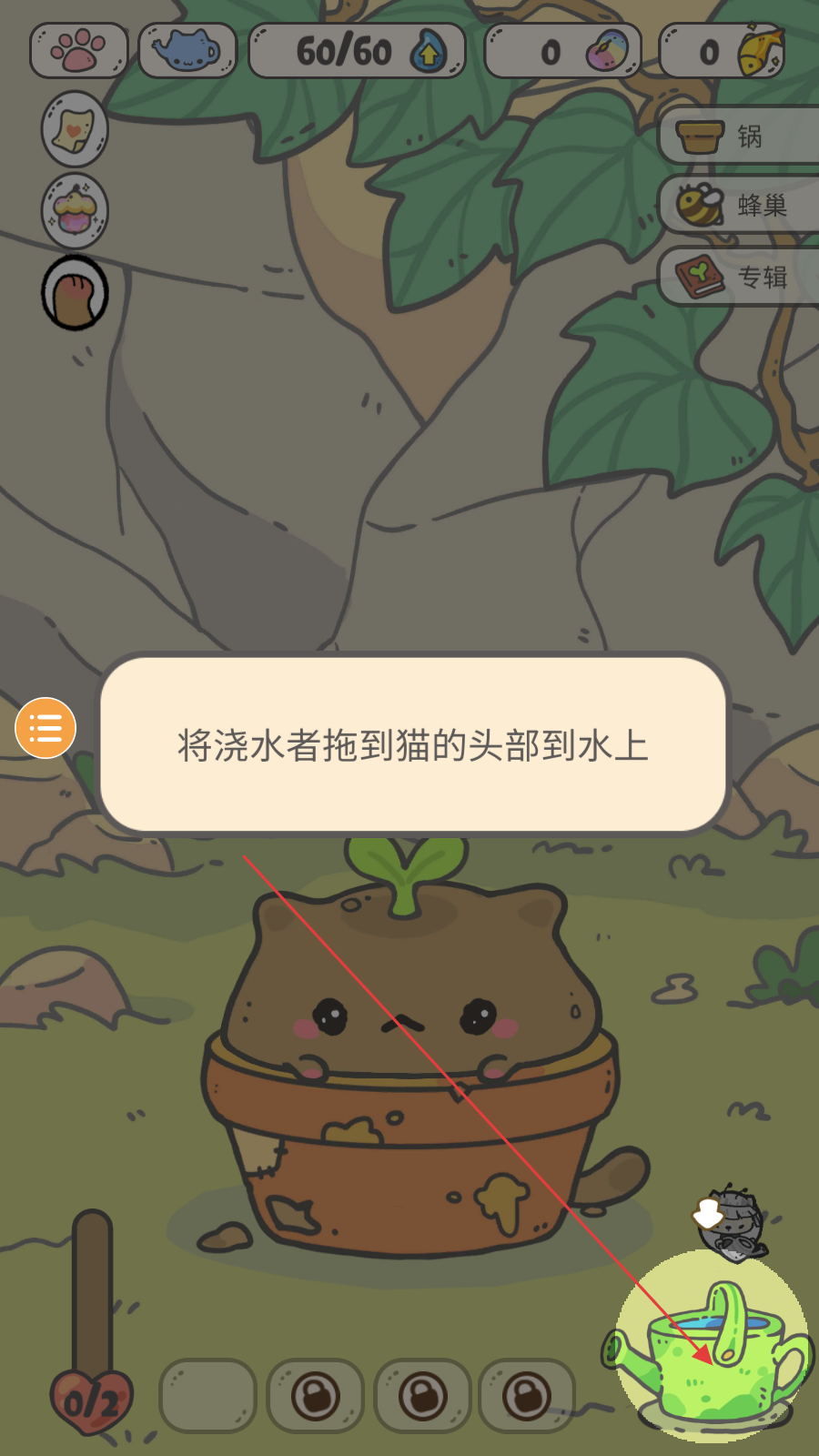Tap the raccoon above watering can
The image size is (819, 1456).
tap(733, 1224)
